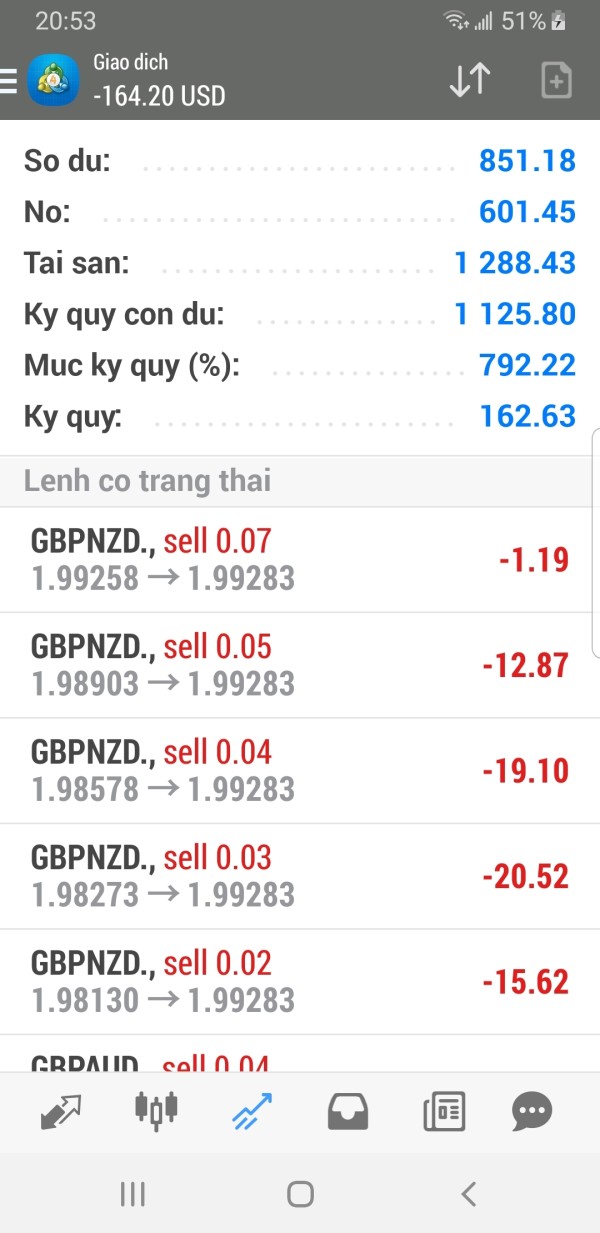
Task: Open the GBPNZD sell 0.07 position
Action: (x=300, y=560)
